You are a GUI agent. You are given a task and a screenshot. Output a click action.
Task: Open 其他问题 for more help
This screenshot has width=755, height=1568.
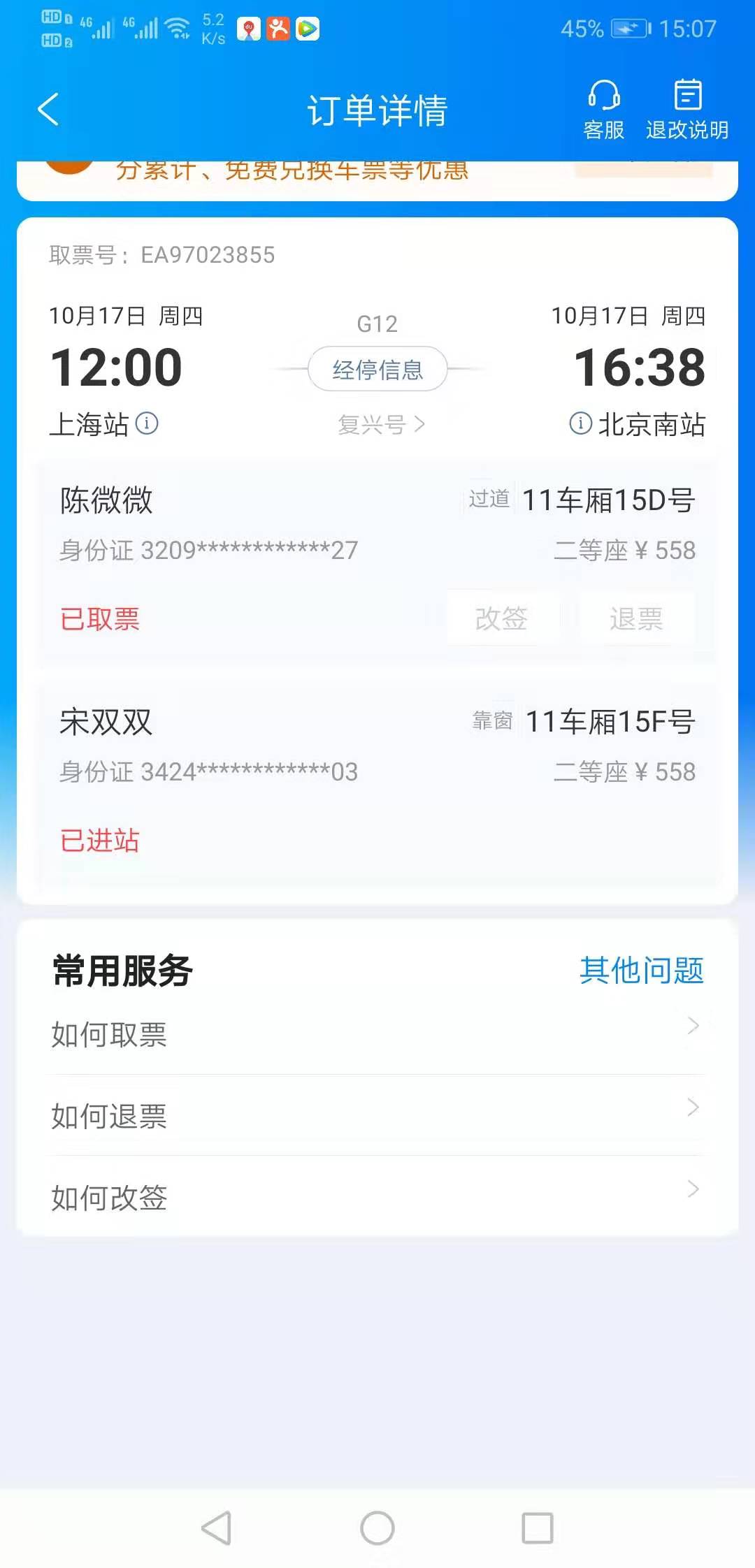tap(641, 970)
